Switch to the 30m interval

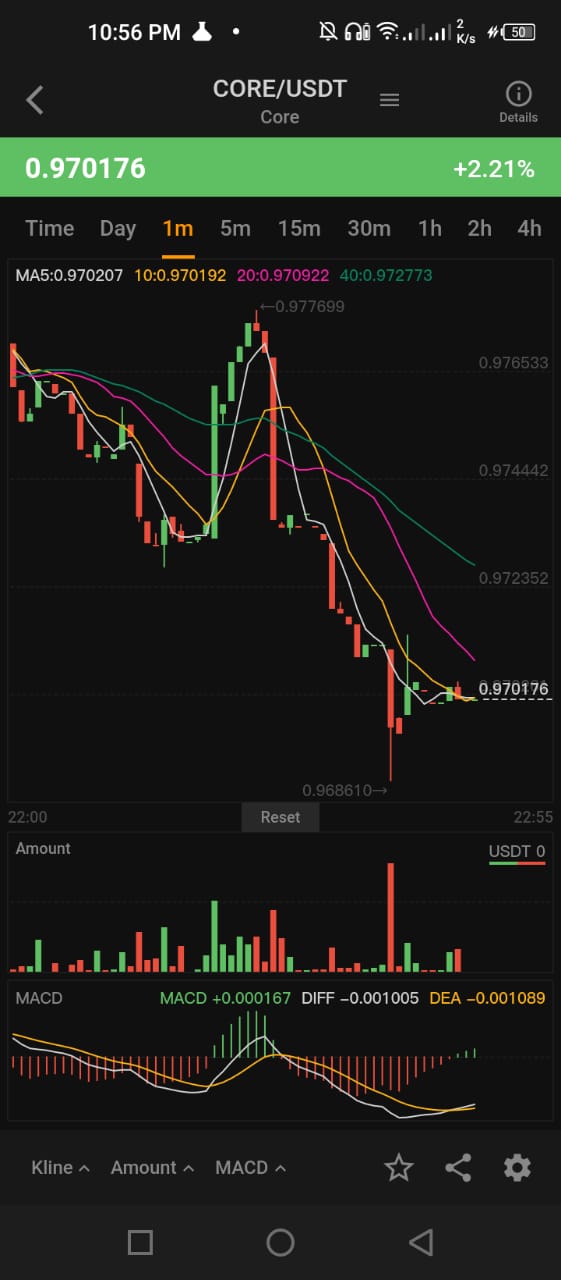pos(369,228)
